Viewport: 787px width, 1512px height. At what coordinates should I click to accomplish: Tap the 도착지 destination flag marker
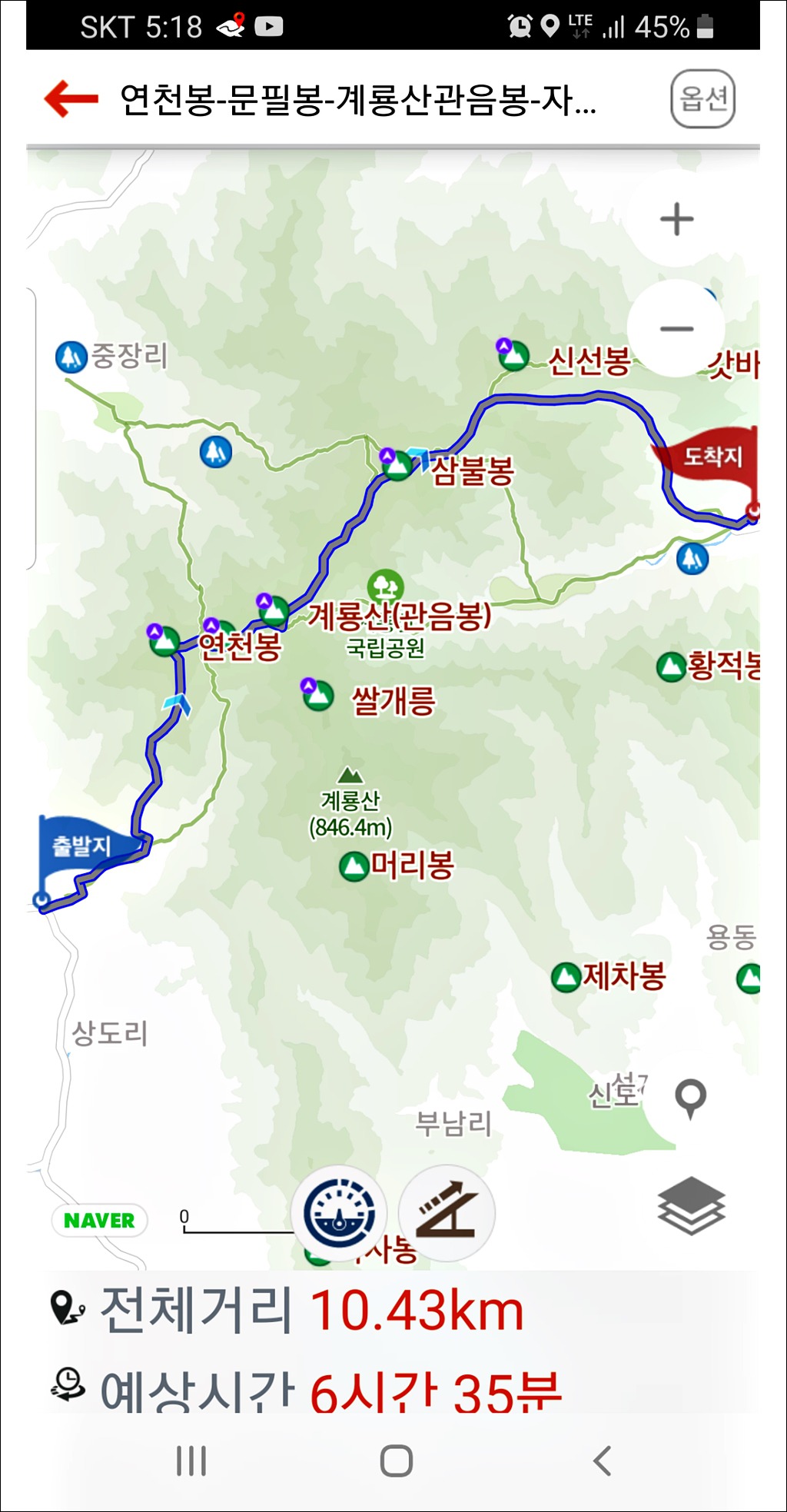tap(712, 456)
